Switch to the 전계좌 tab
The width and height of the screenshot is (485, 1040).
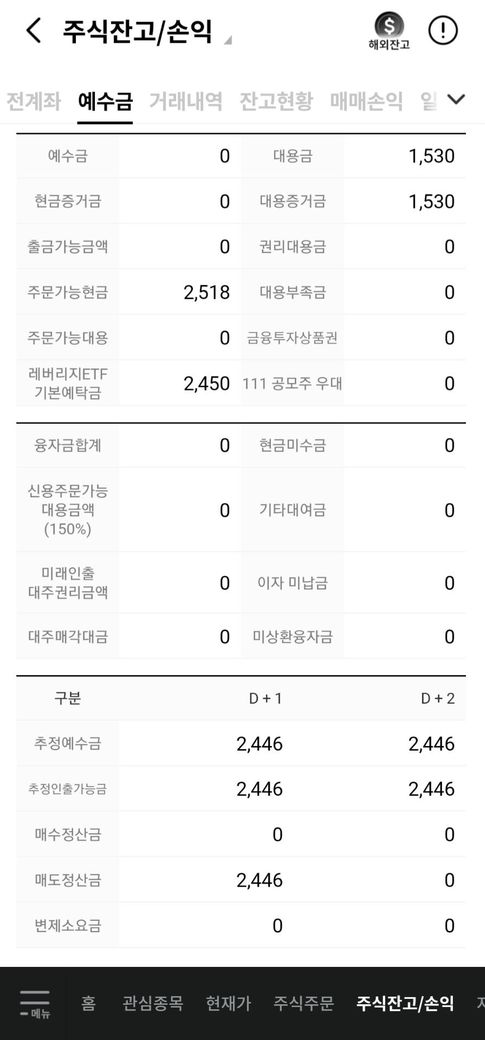tap(33, 101)
